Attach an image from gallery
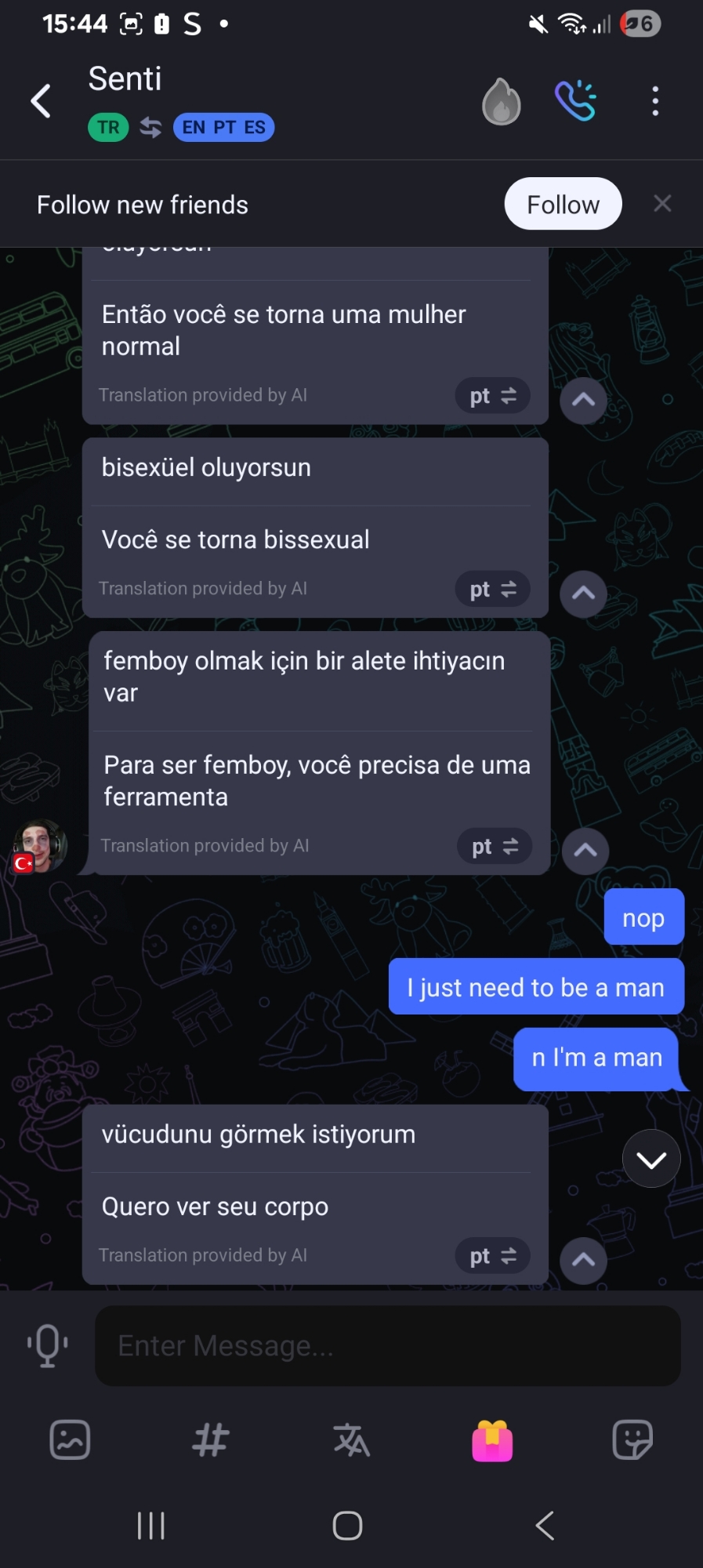 click(70, 1440)
